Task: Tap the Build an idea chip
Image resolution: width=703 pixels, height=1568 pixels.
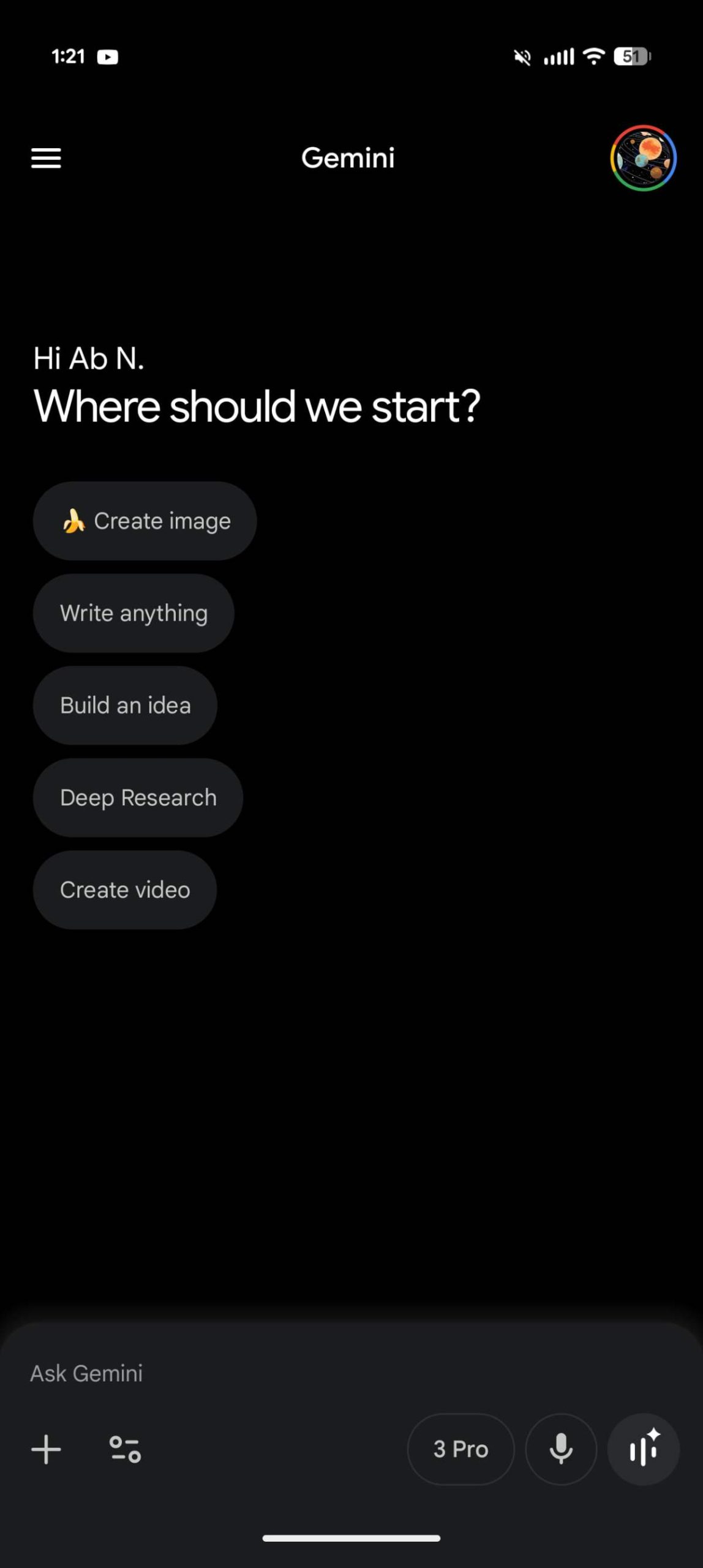Action: point(125,705)
